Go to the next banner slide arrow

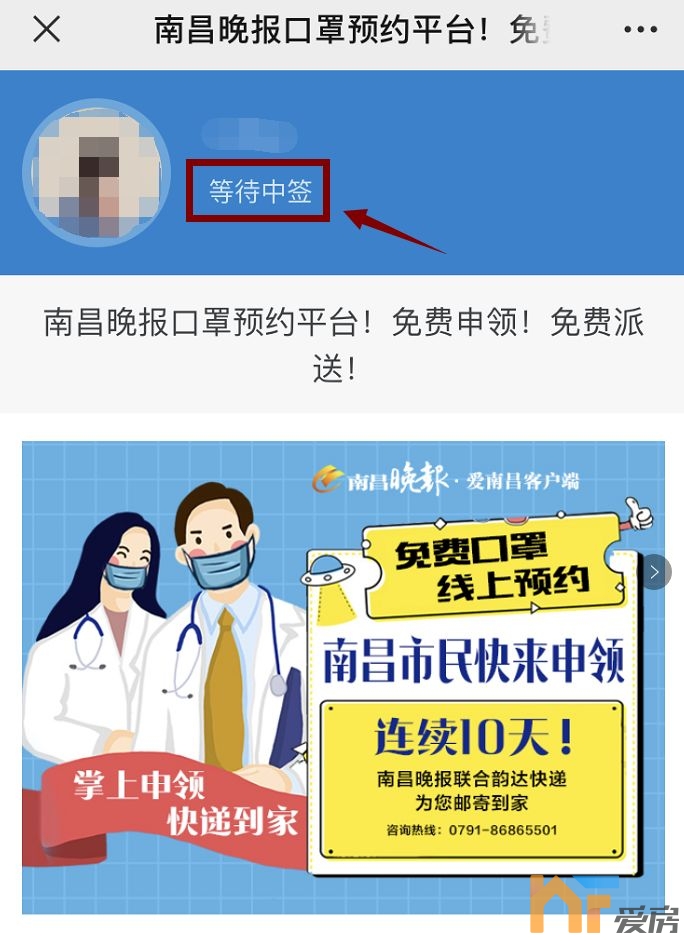tap(655, 572)
